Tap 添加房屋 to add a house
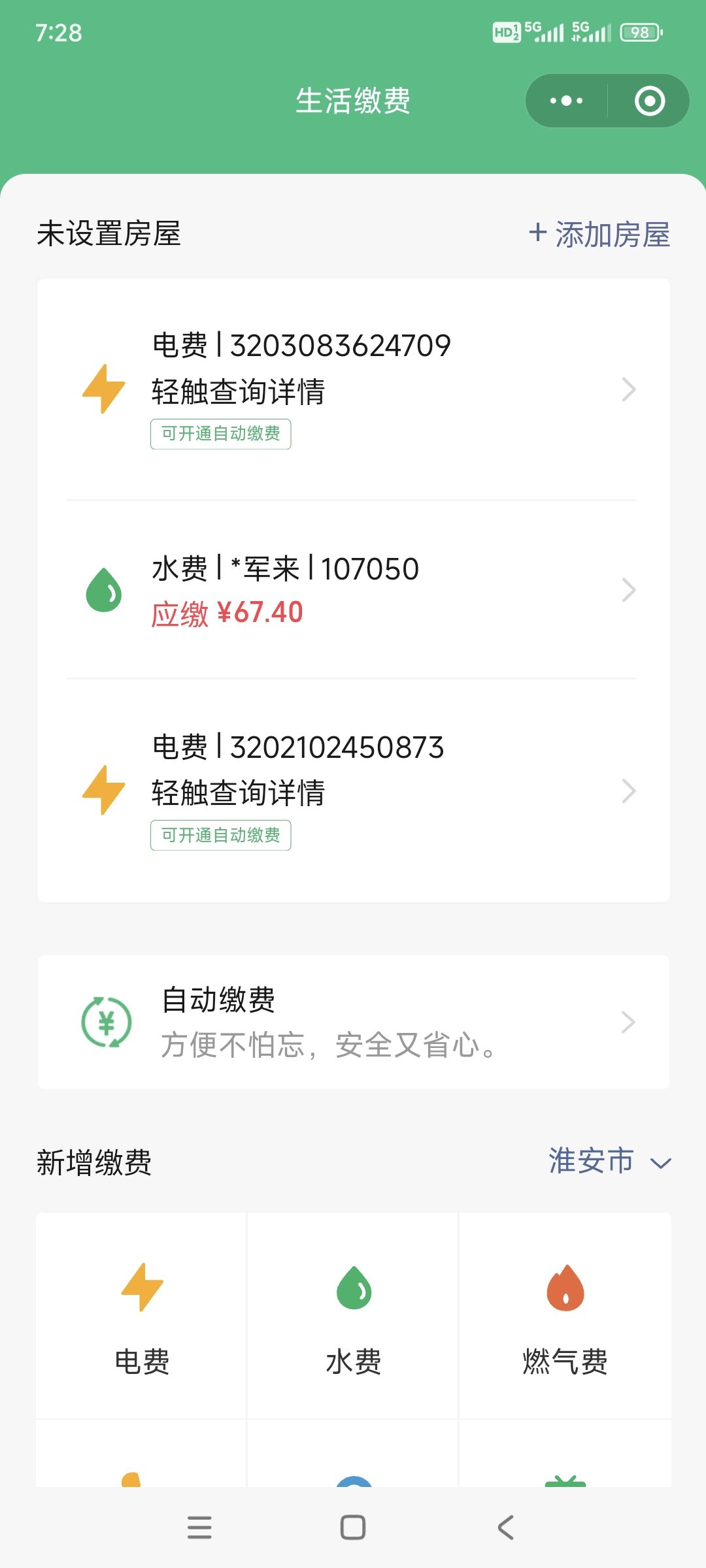Image resolution: width=706 pixels, height=1568 pixels. click(x=599, y=234)
